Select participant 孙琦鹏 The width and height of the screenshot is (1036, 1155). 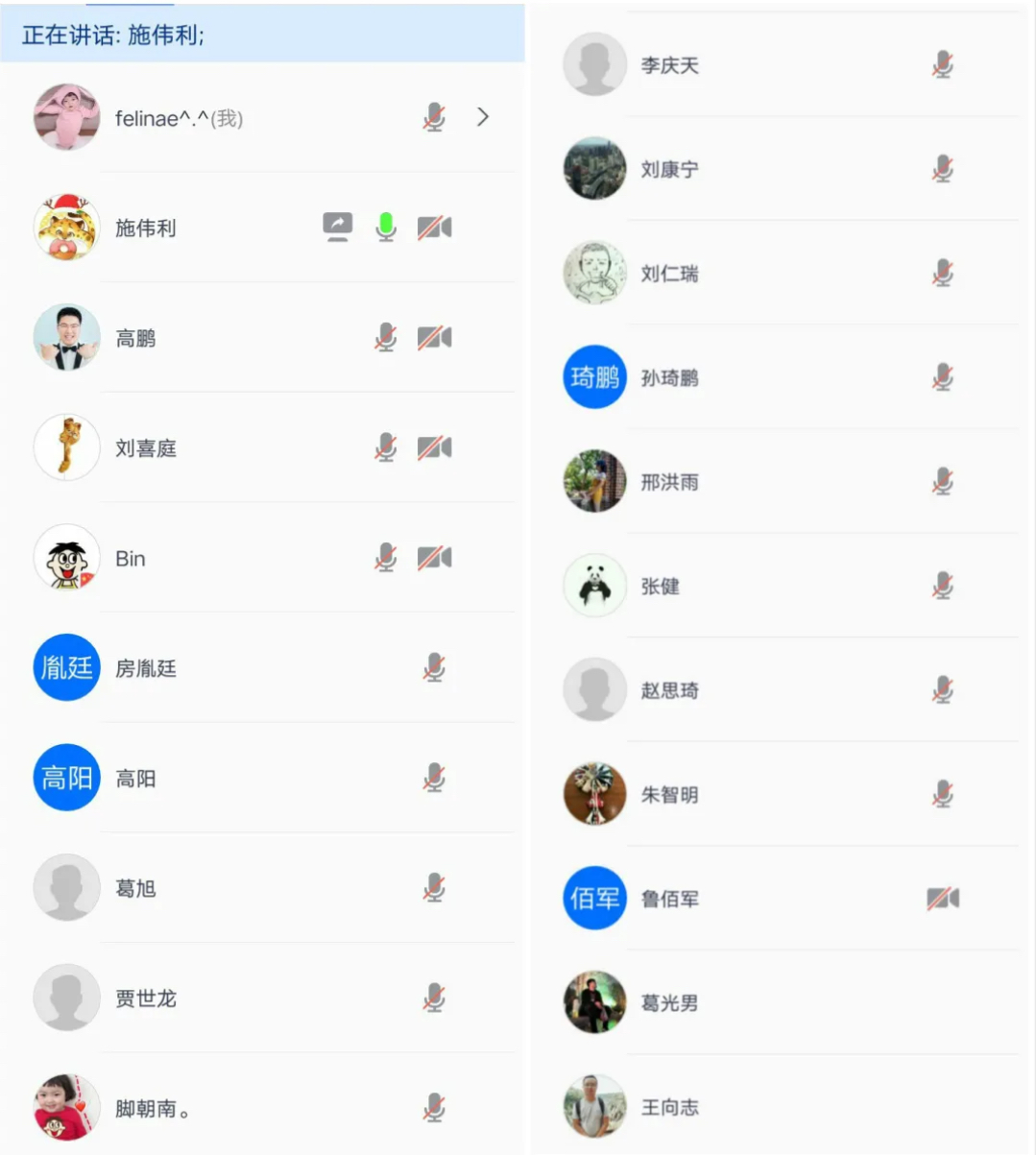pos(669,378)
